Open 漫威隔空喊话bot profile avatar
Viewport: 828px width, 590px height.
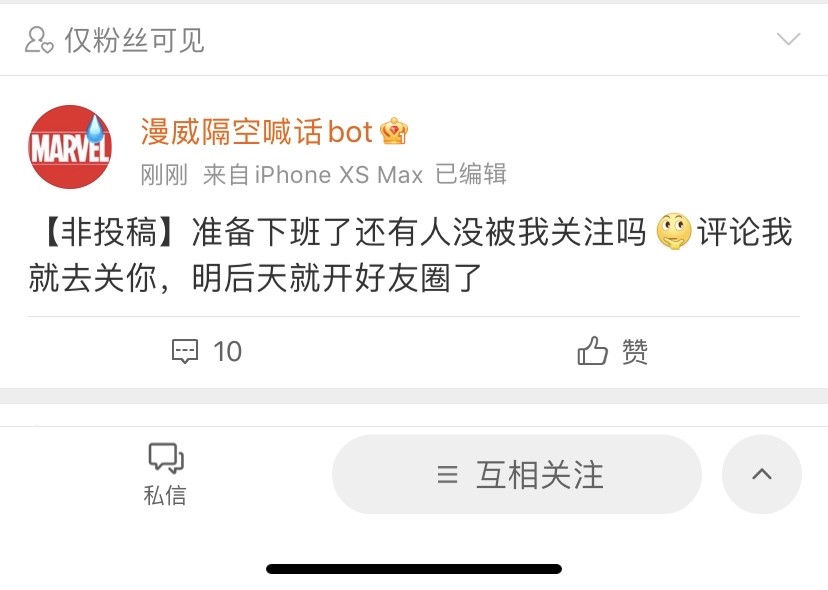pos(70,147)
